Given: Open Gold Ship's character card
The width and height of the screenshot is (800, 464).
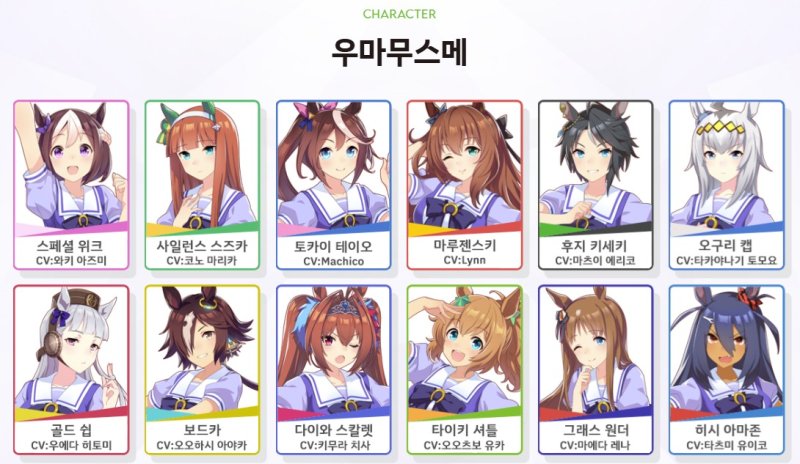Looking at the screenshot, I should click(70, 369).
